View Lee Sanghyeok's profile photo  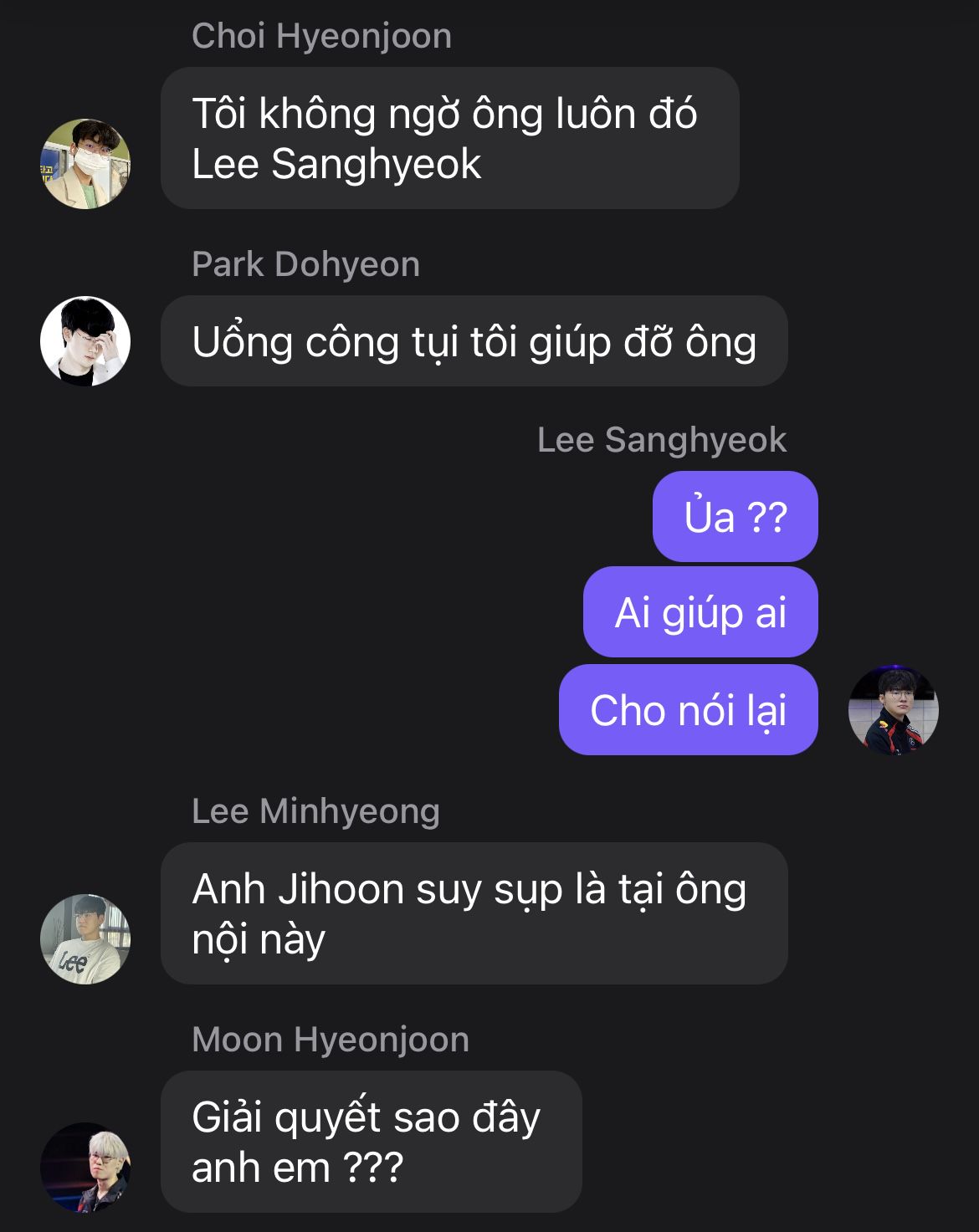tap(893, 711)
